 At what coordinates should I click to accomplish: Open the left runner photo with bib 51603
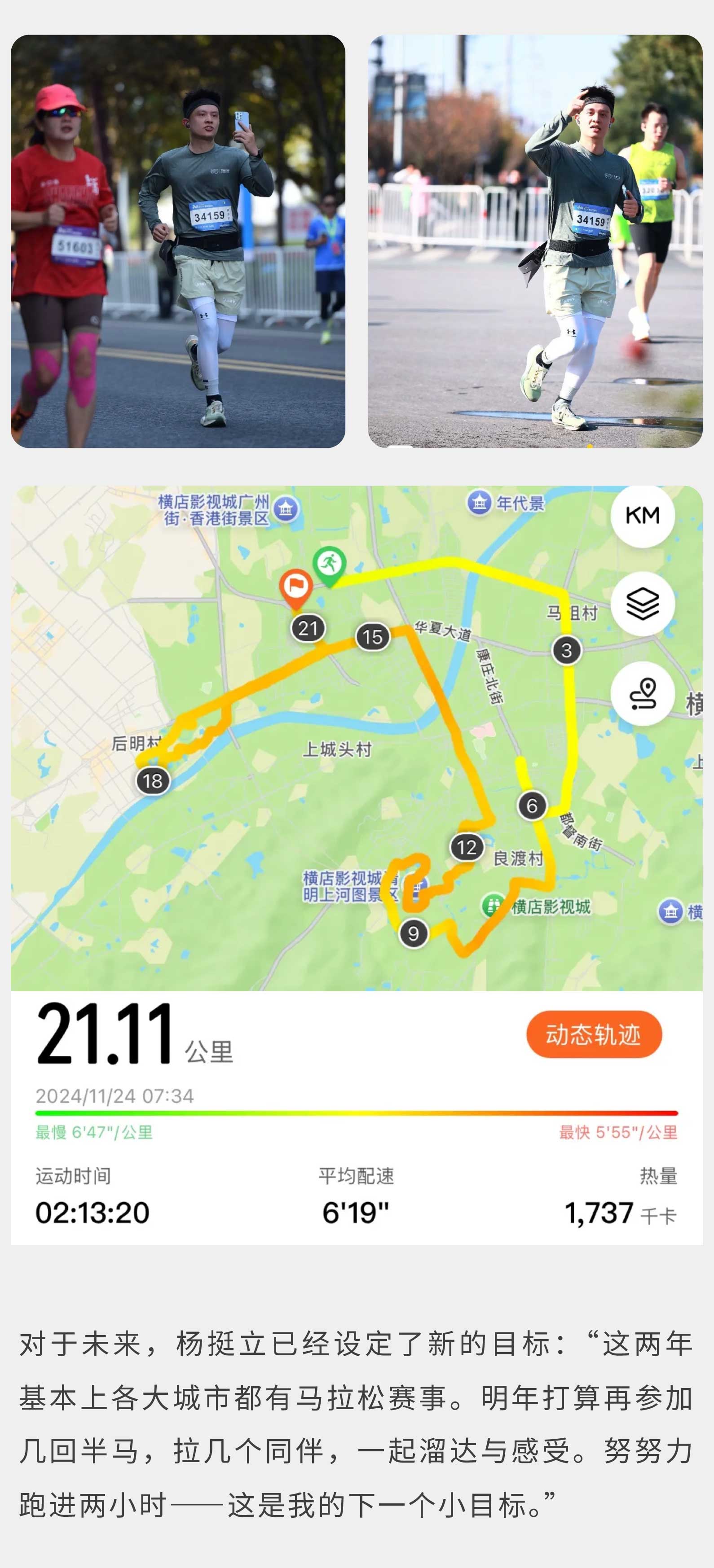[178, 241]
